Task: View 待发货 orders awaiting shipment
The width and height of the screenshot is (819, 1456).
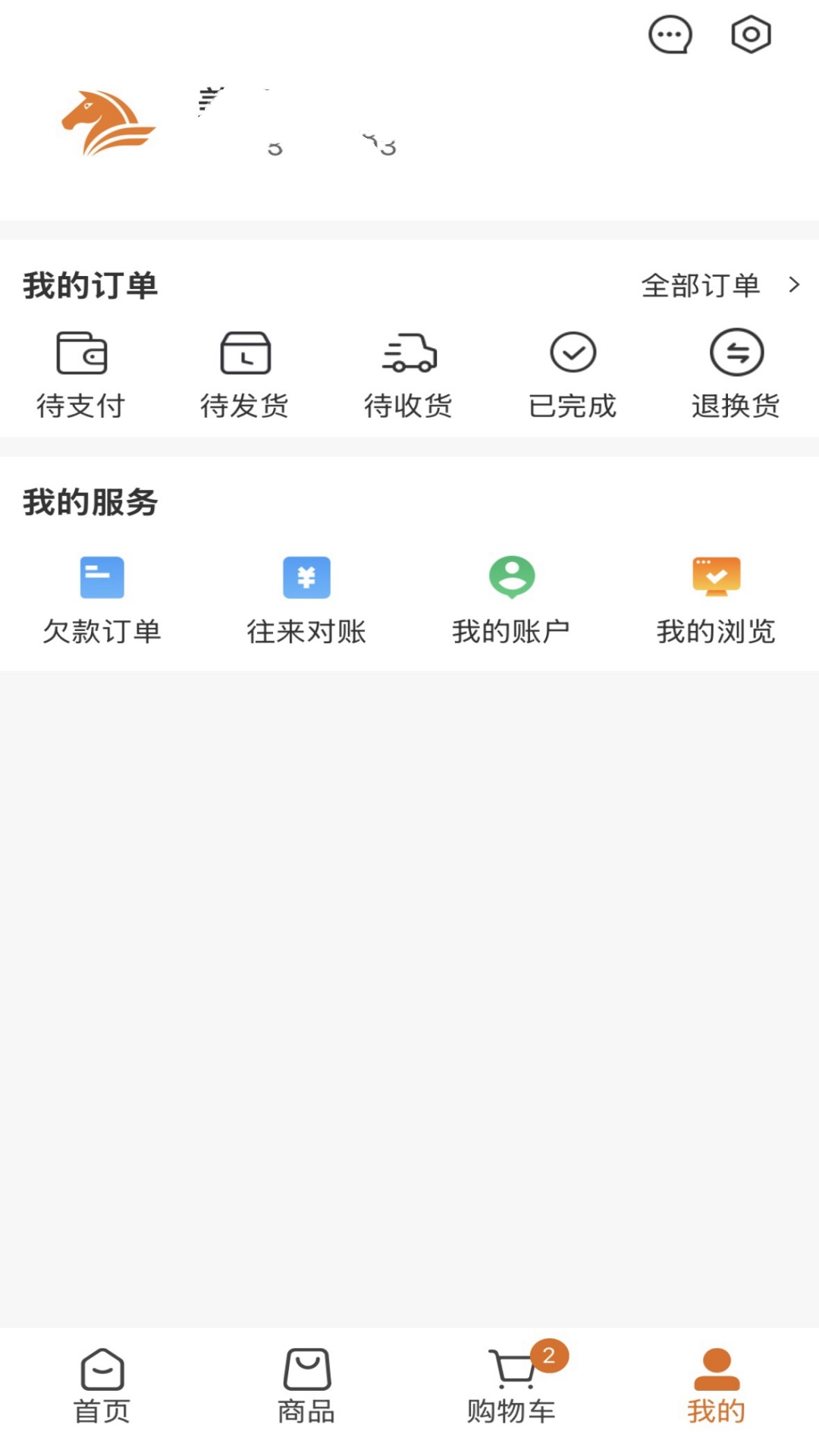Action: (245, 373)
